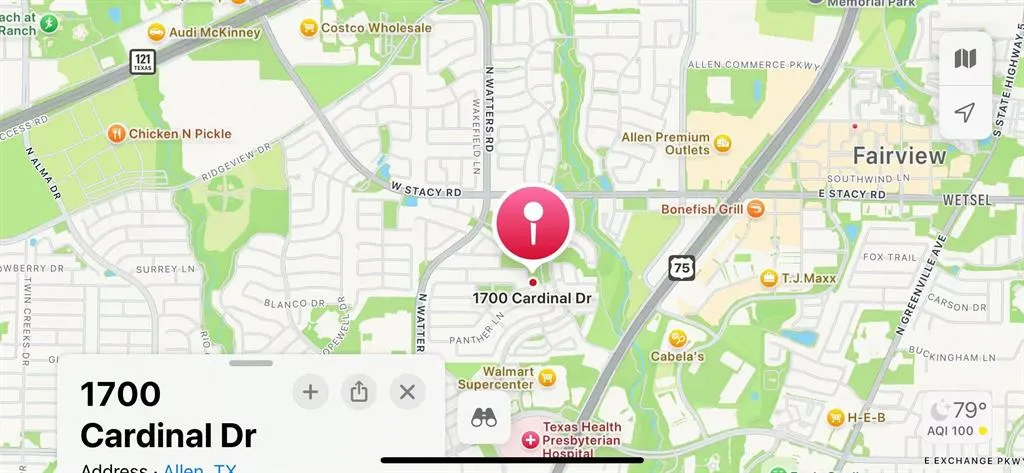Image resolution: width=1024 pixels, height=473 pixels.
Task: Open Cabela's place marker
Action: click(x=677, y=338)
